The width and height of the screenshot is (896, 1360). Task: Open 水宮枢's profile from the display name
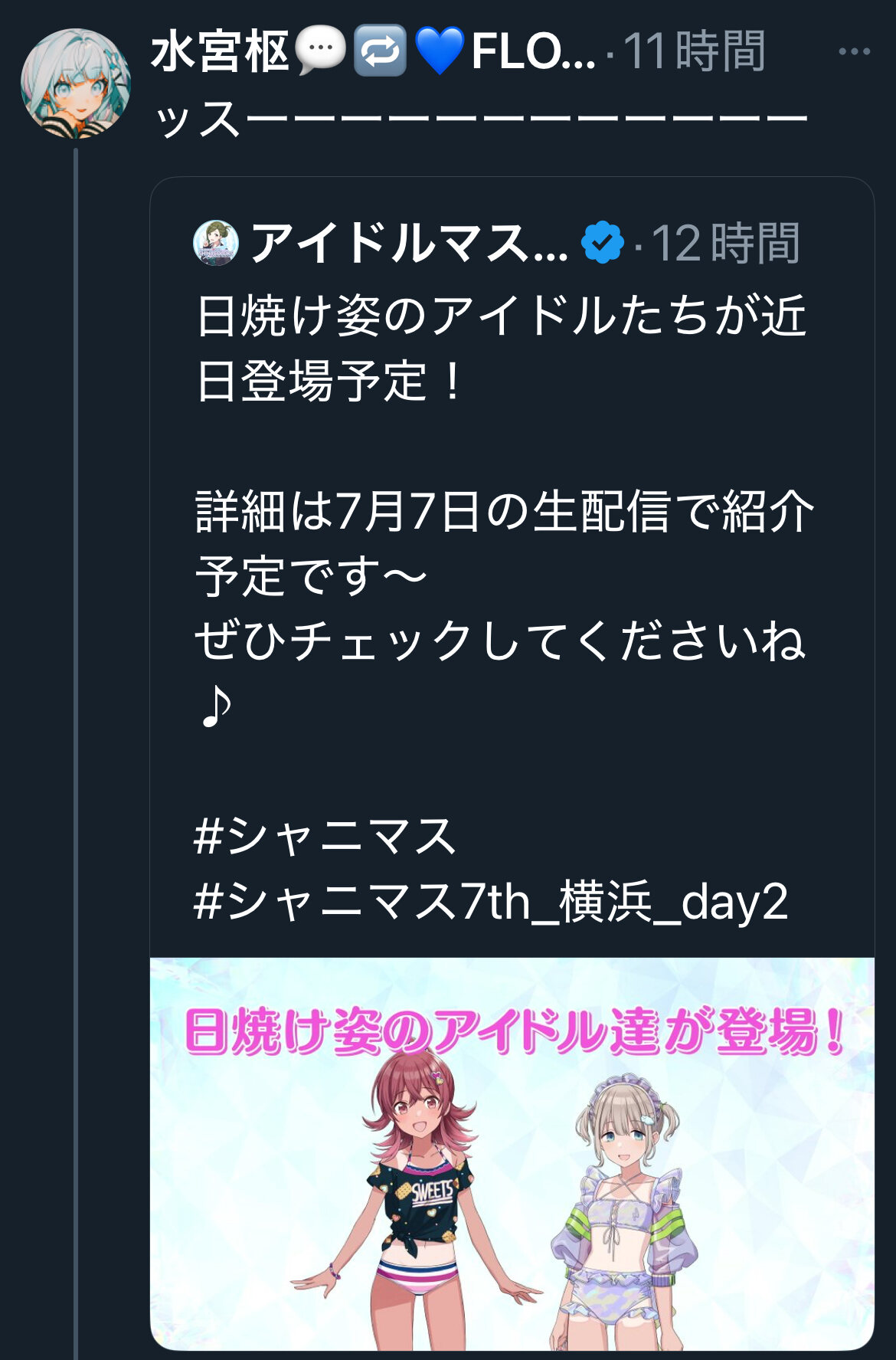pyautogui.click(x=218, y=52)
